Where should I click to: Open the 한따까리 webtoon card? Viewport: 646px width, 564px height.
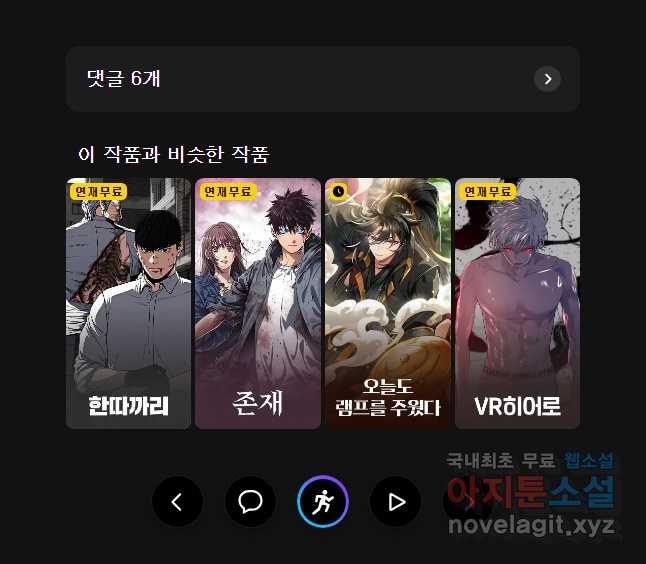click(128, 303)
